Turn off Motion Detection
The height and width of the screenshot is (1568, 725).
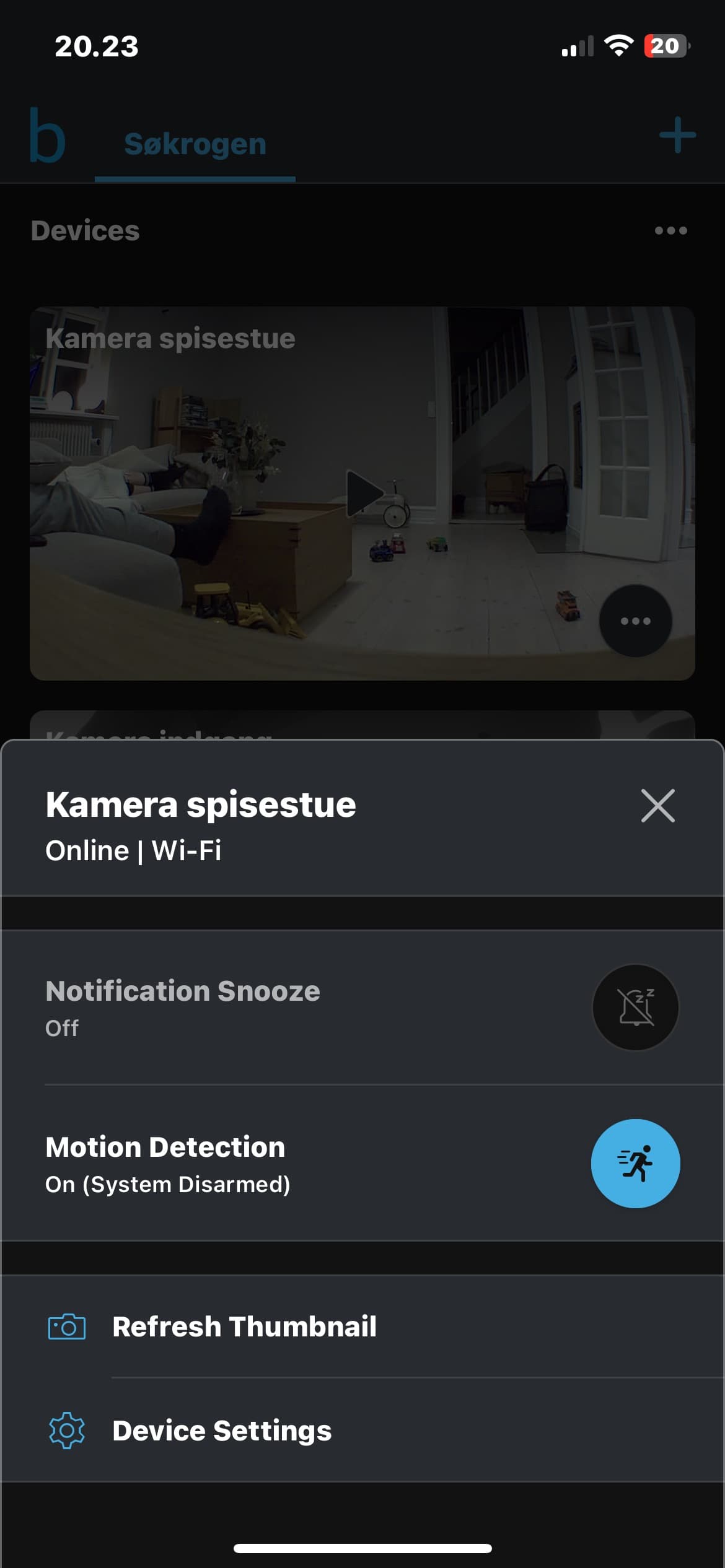pos(635,1164)
